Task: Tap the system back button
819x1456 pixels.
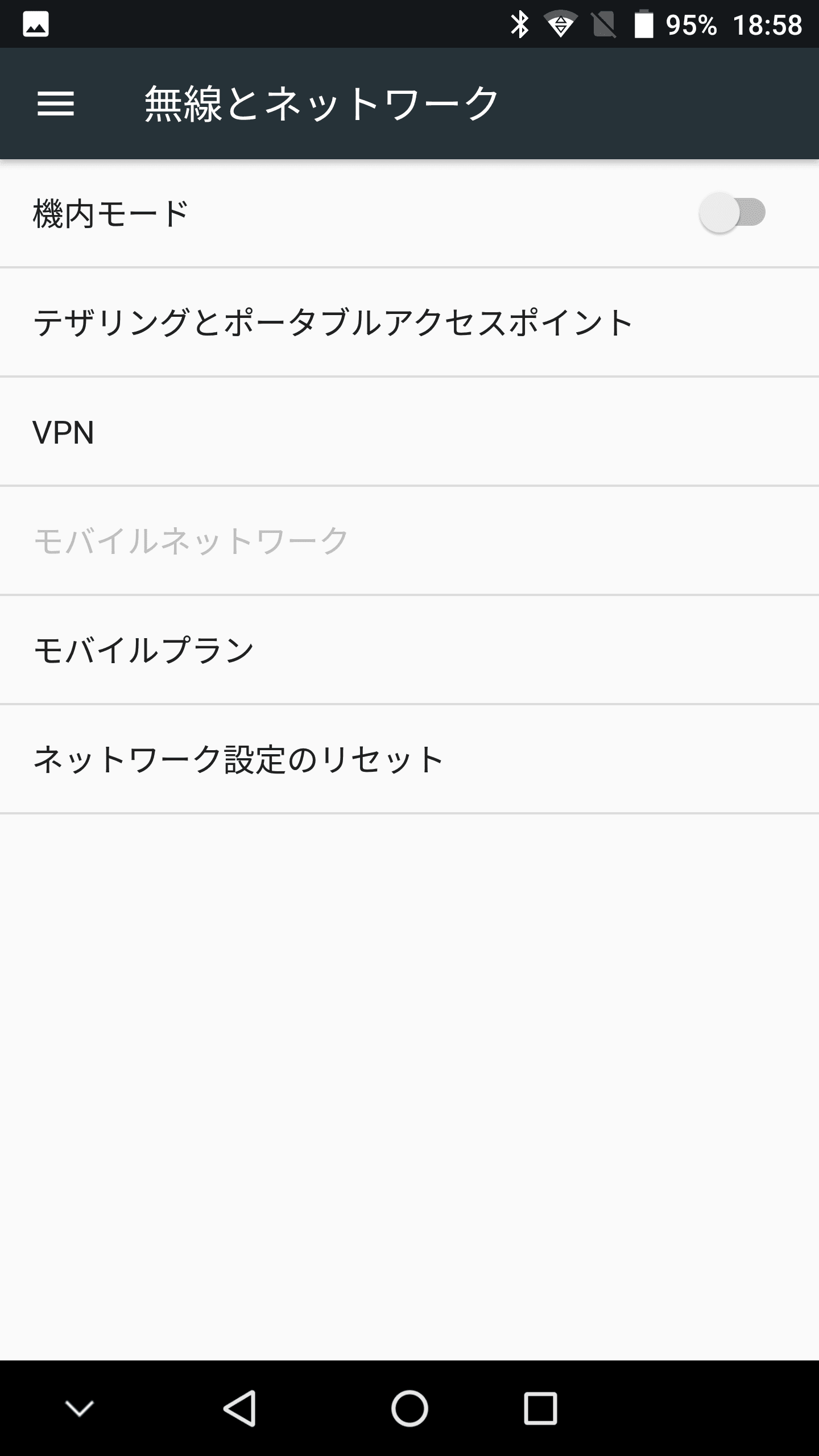Action: pyautogui.click(x=239, y=1408)
